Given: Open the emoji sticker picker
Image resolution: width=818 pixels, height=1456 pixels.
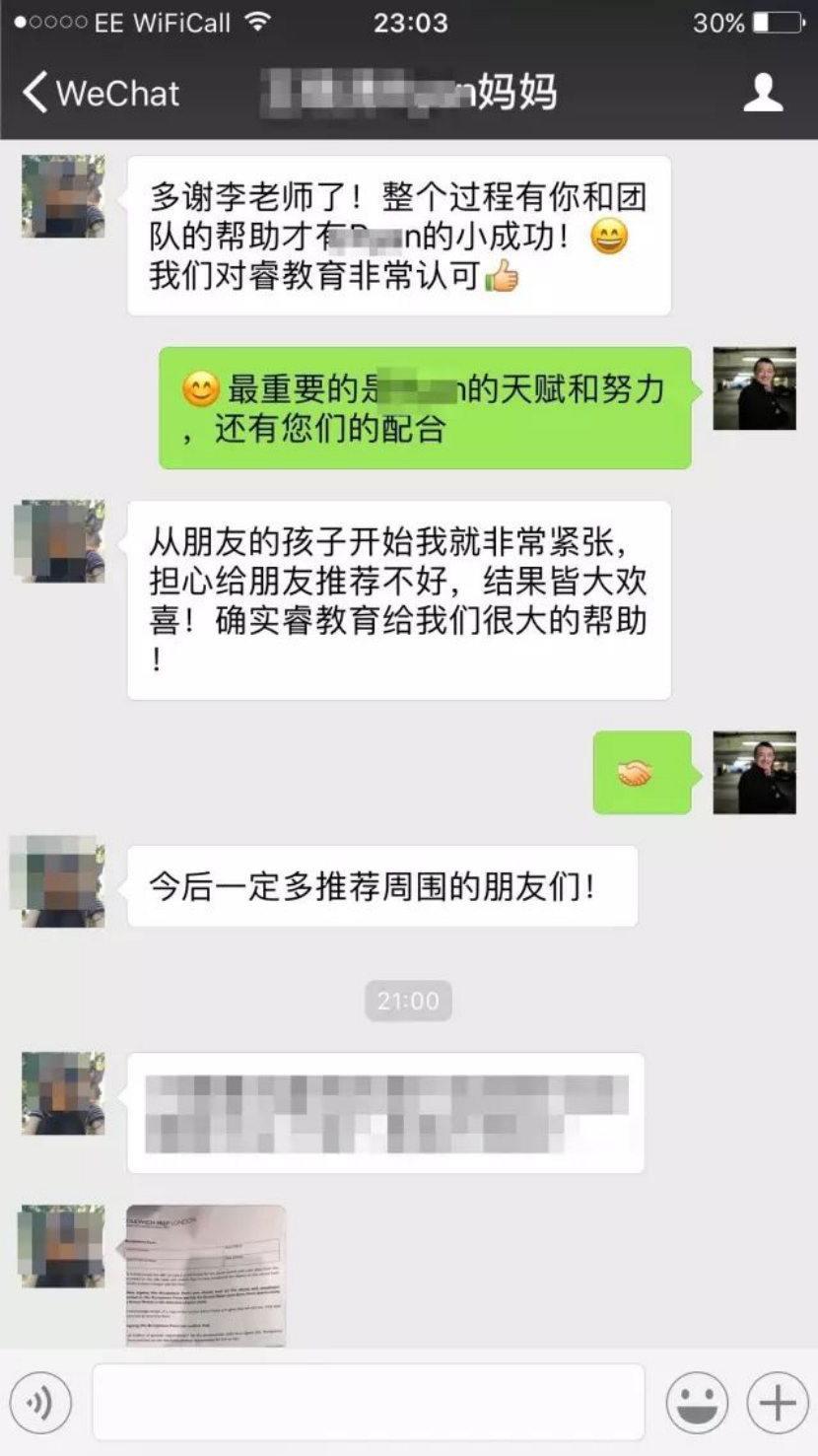Looking at the screenshot, I should 697,1402.
